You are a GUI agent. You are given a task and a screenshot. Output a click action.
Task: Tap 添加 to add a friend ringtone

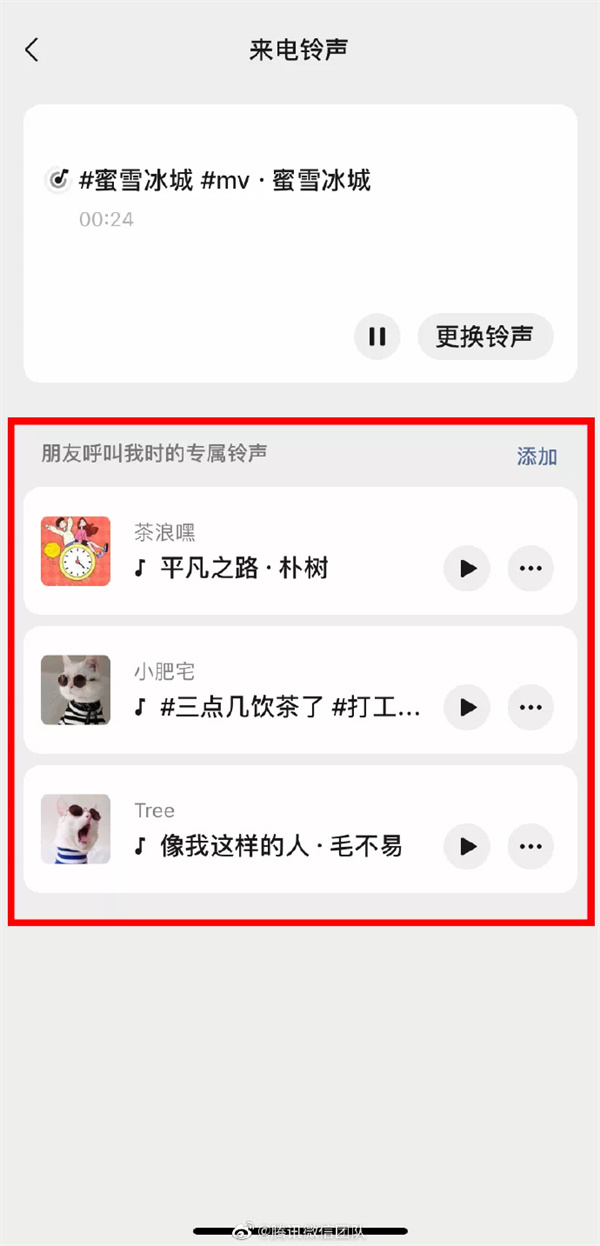[x=537, y=456]
